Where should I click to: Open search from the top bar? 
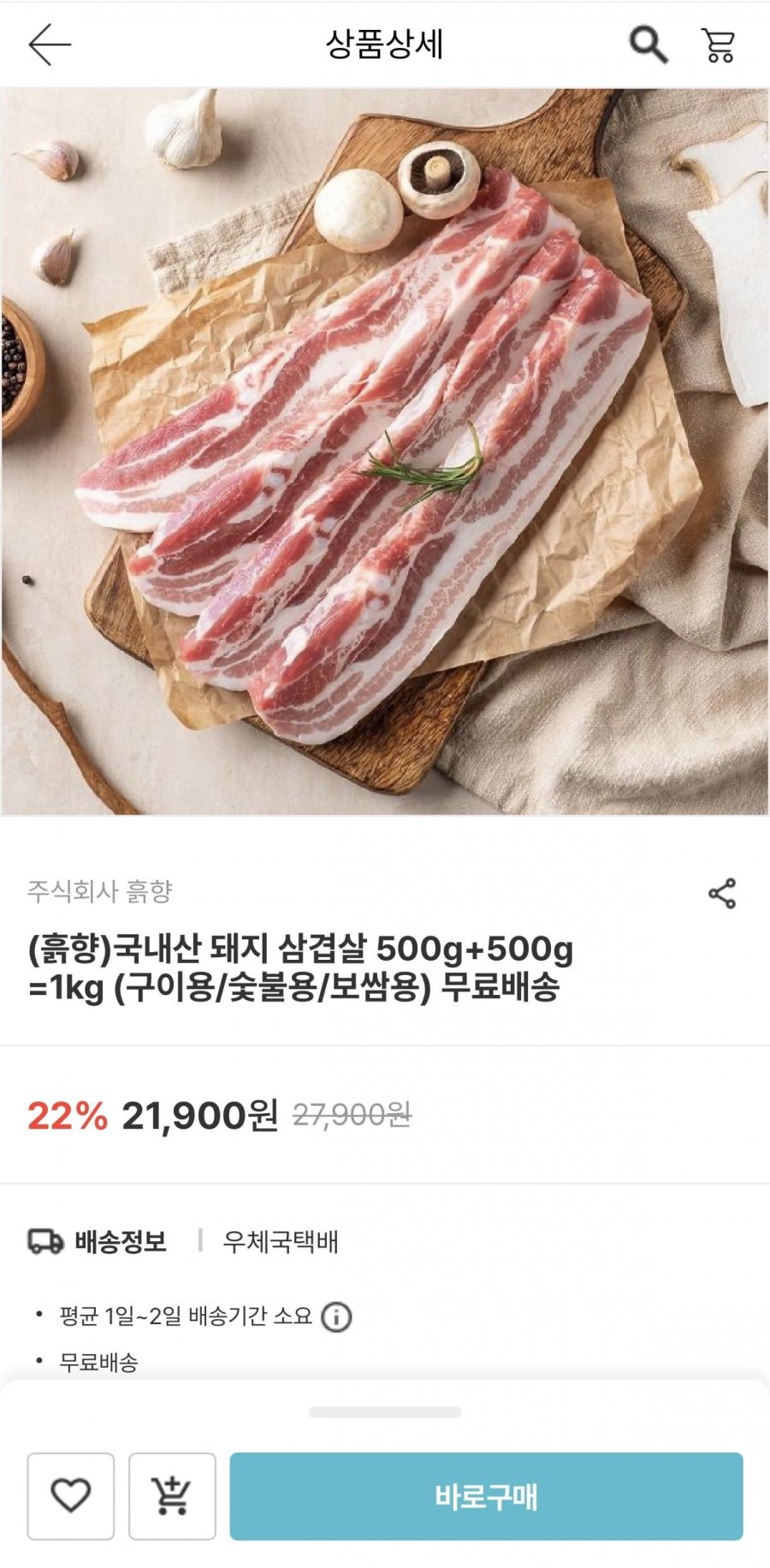coord(648,44)
